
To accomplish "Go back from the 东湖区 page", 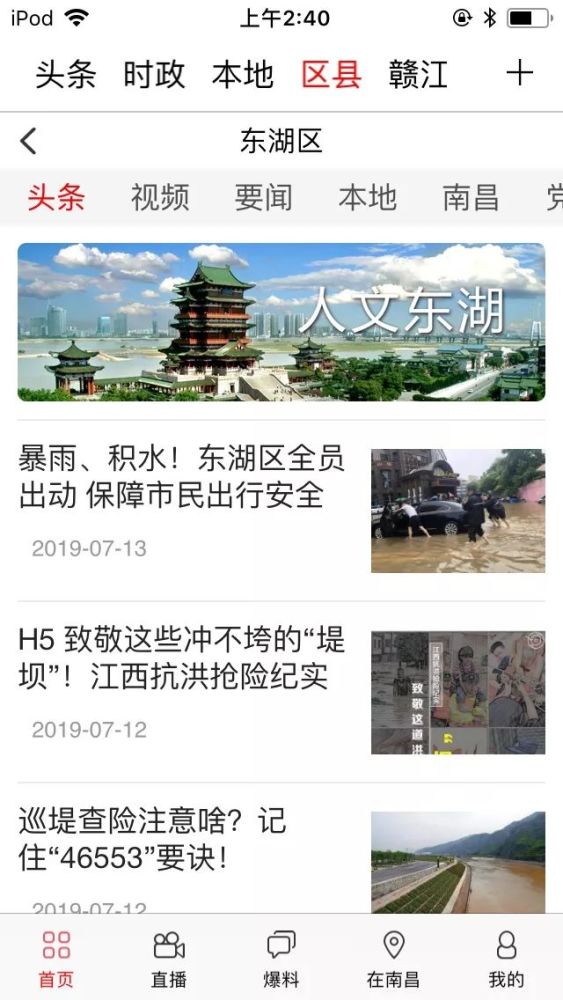I will click(28, 141).
